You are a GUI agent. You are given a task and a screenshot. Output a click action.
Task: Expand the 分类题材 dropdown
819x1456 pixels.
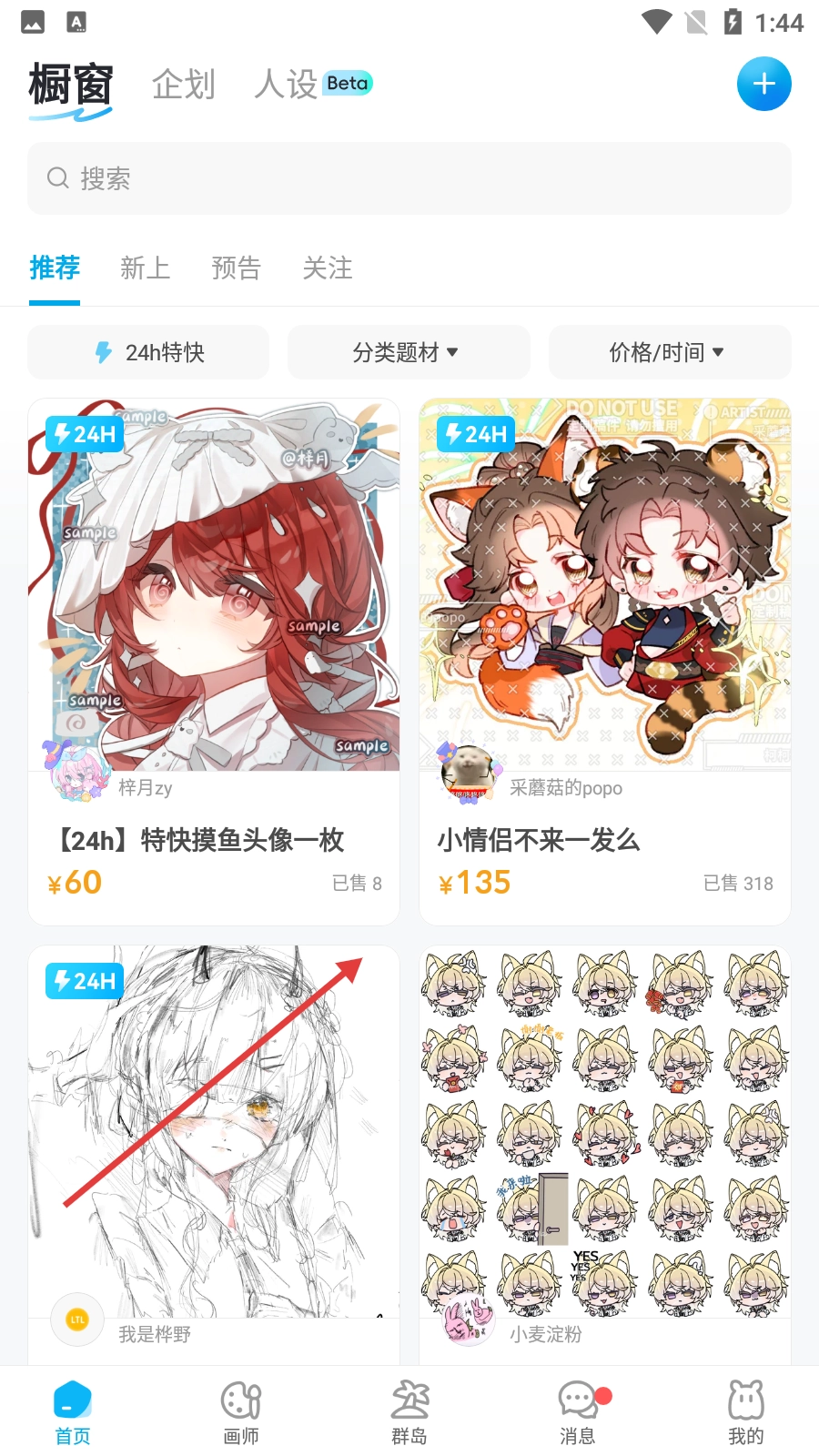tap(409, 352)
